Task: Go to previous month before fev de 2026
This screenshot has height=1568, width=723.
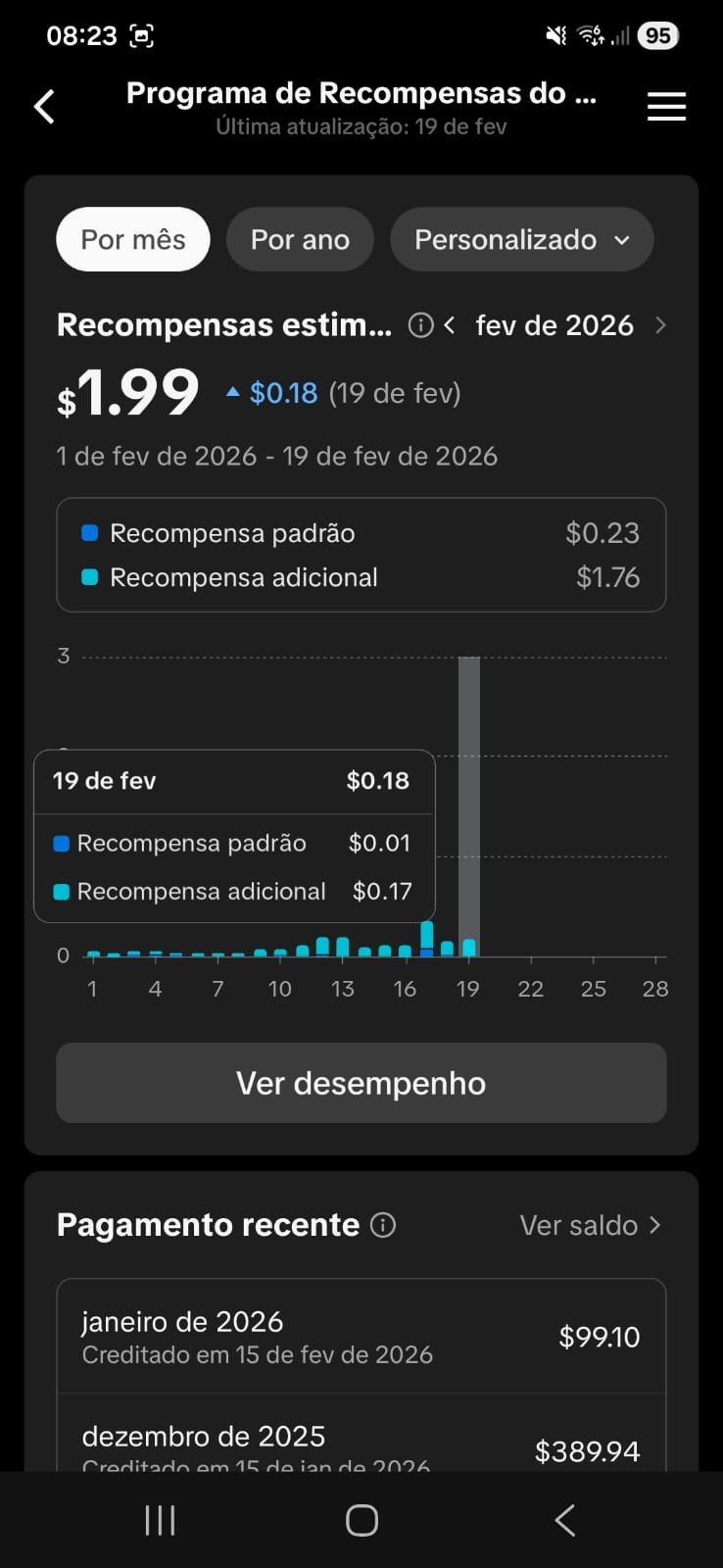Action: 450,325
